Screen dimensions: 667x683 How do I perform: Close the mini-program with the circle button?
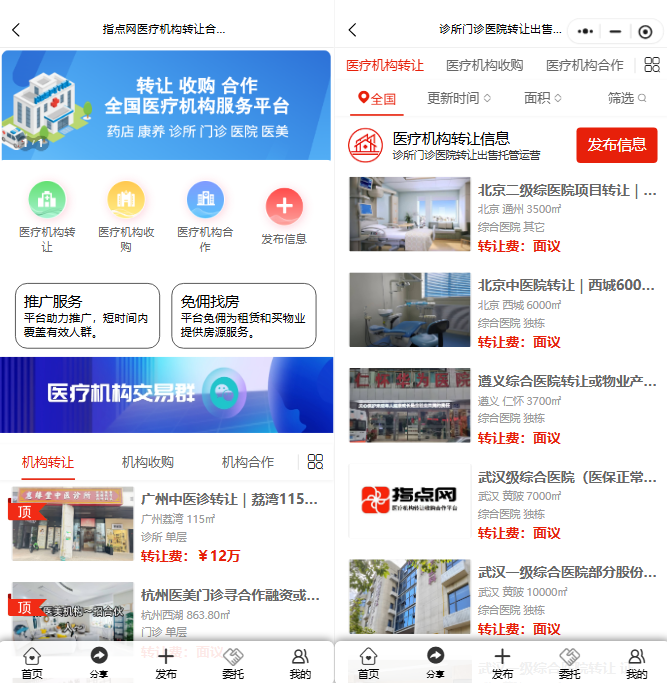pos(645,32)
